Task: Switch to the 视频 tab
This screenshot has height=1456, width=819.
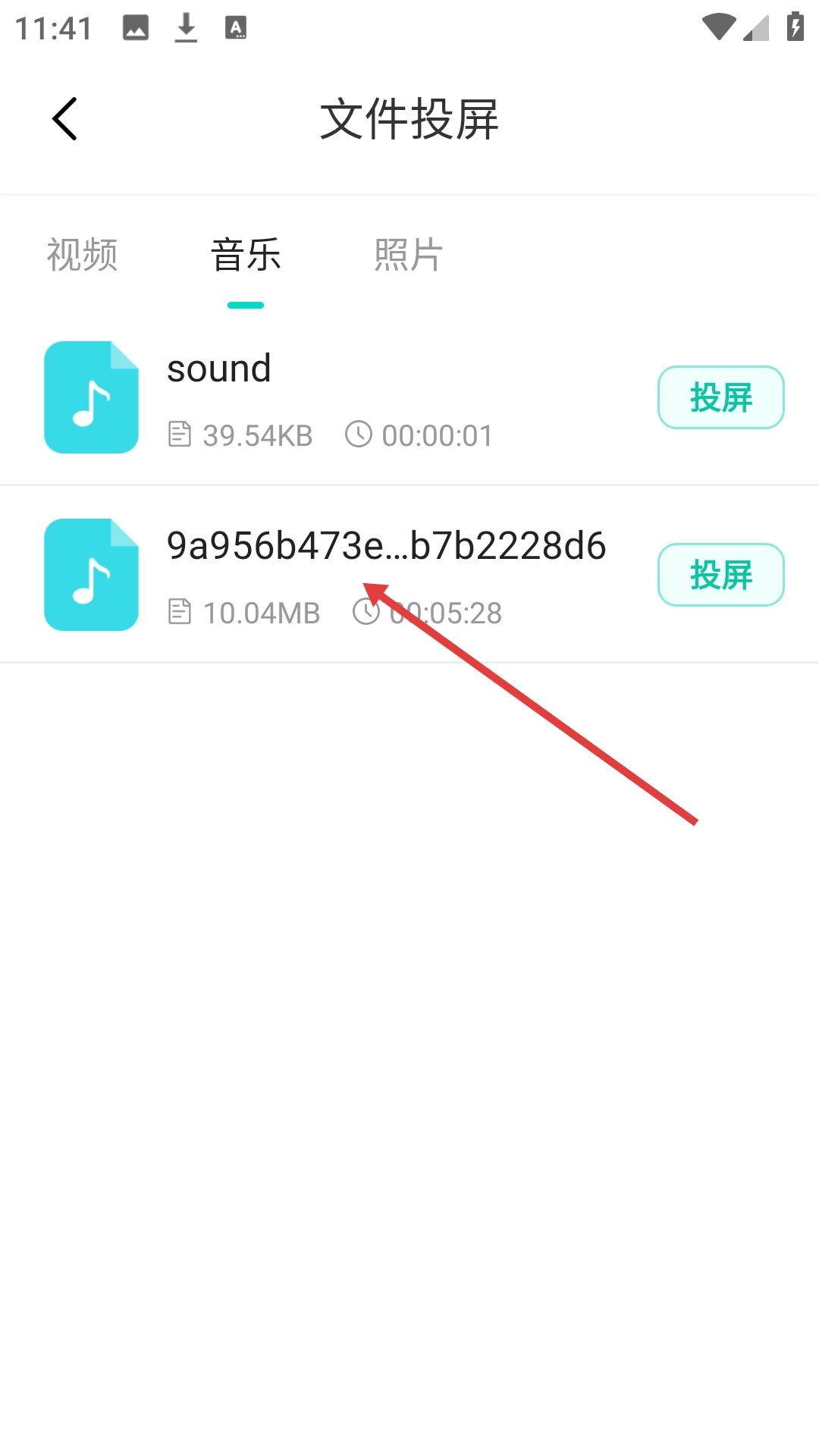Action: click(x=82, y=255)
